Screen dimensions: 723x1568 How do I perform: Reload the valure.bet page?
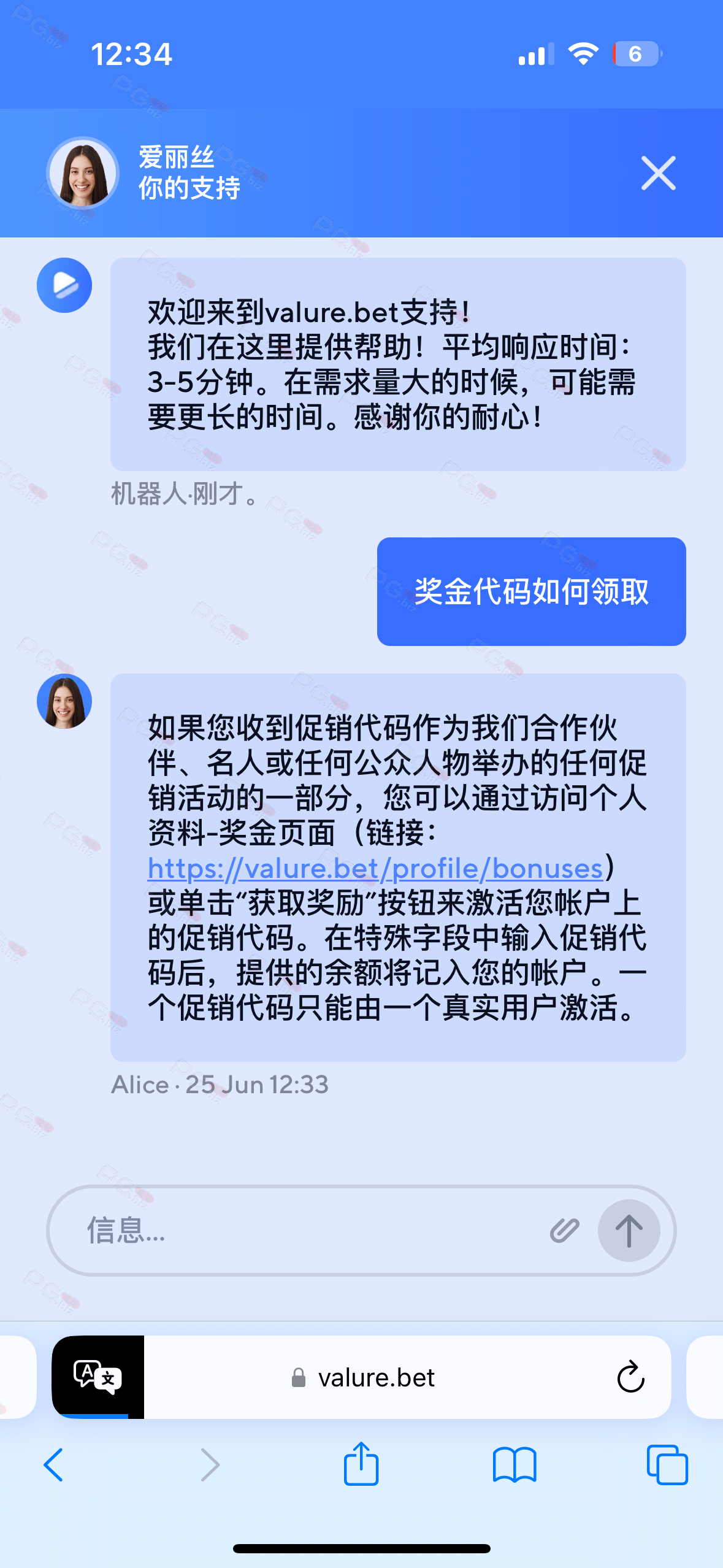tap(630, 1377)
